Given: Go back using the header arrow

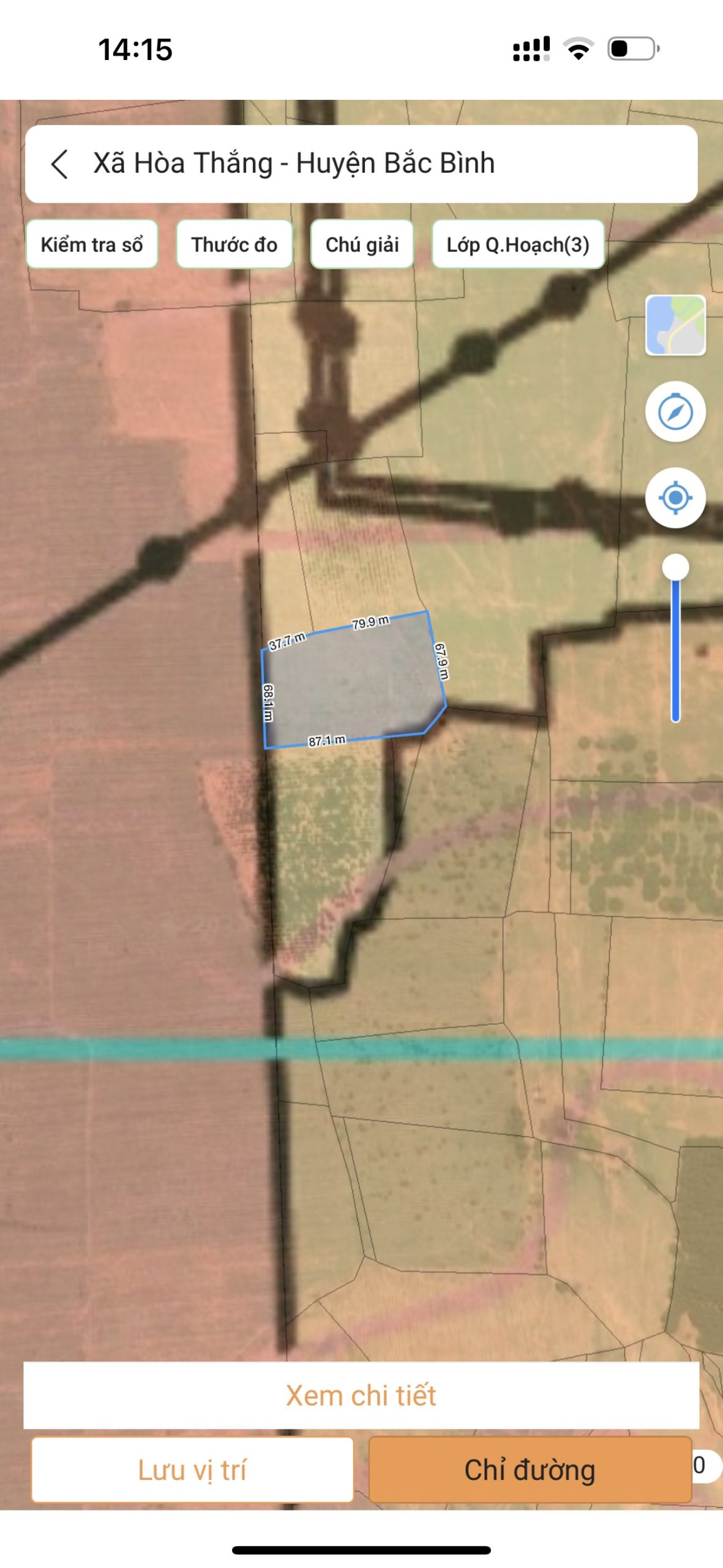Looking at the screenshot, I should click(x=59, y=164).
